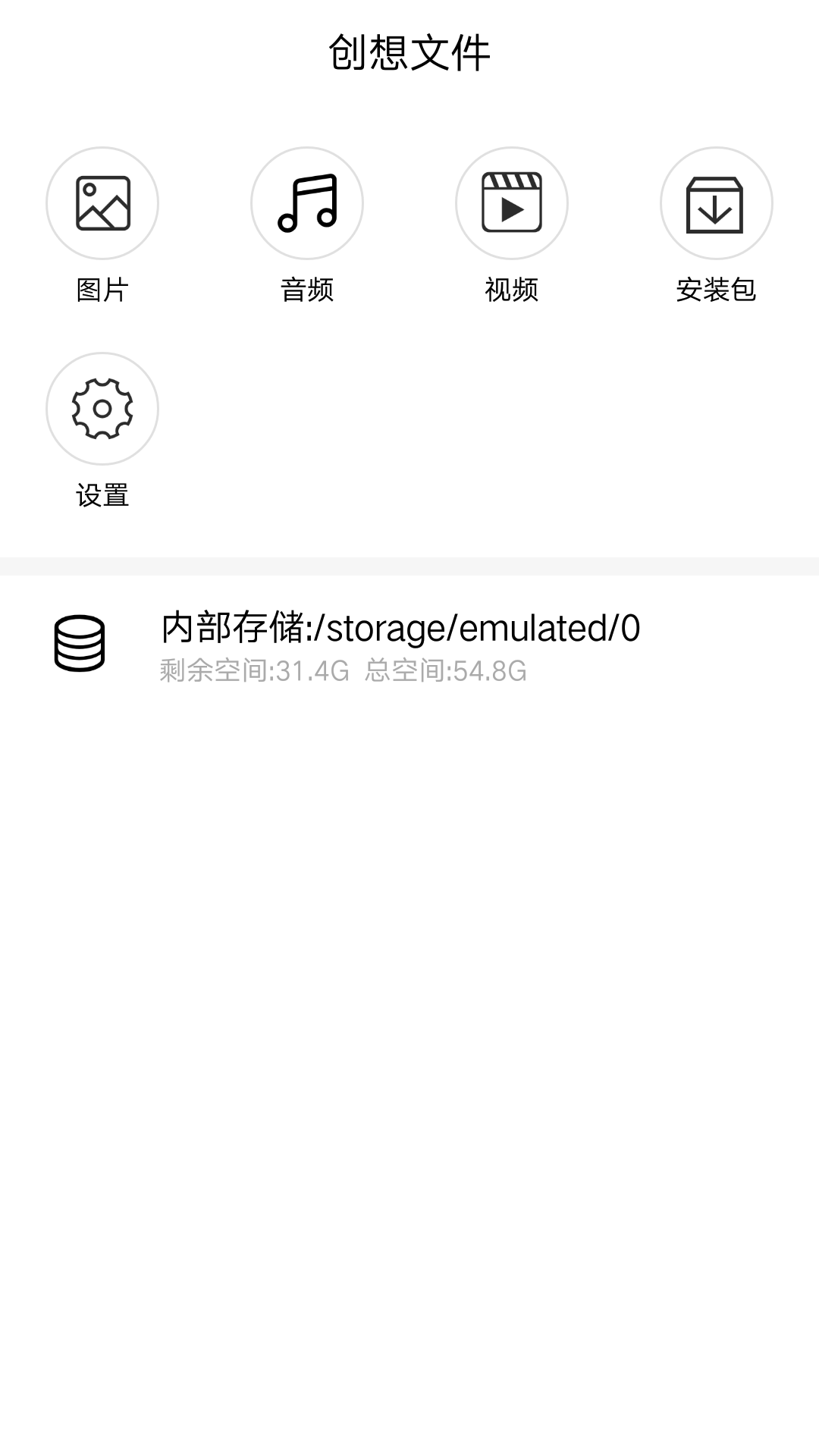The height and width of the screenshot is (1456, 819).
Task: Open 内部存储:/storage/emulated/0 storage entry
Action: (400, 629)
